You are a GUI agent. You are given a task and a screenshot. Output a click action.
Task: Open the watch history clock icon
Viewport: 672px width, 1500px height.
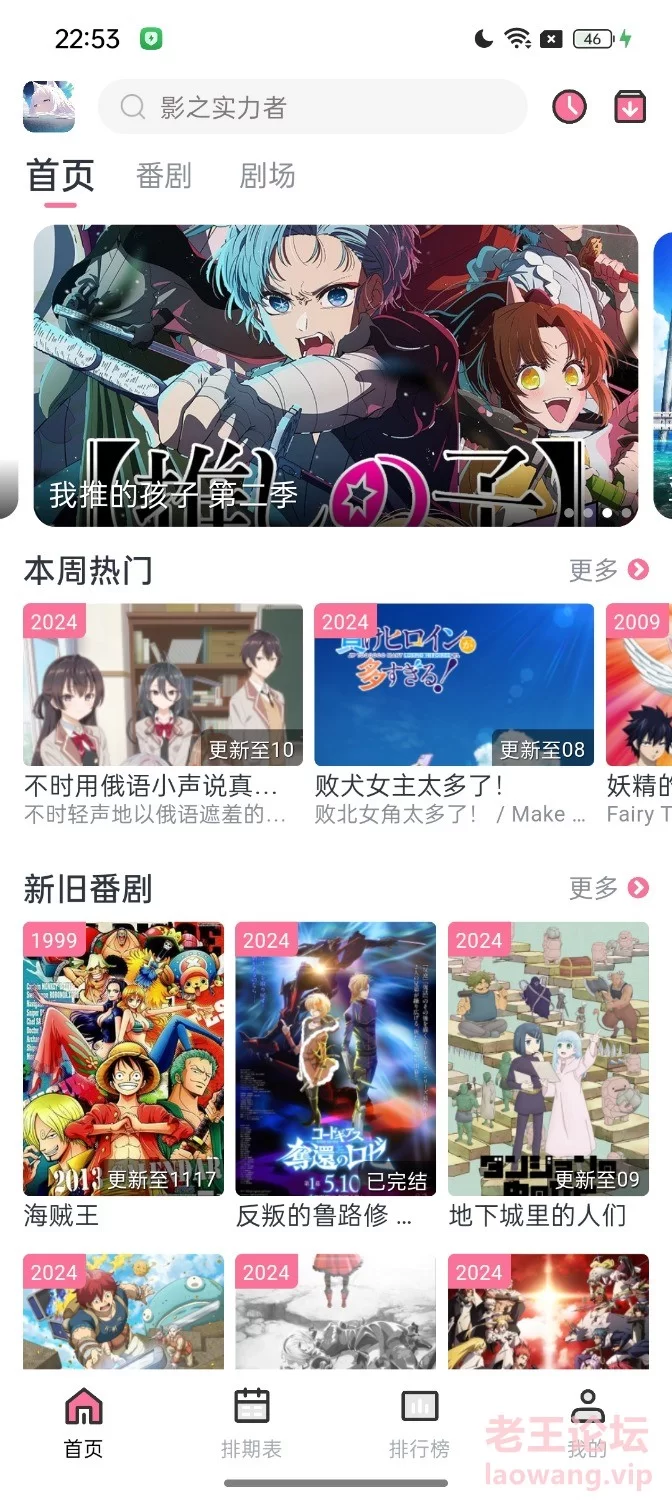click(570, 107)
